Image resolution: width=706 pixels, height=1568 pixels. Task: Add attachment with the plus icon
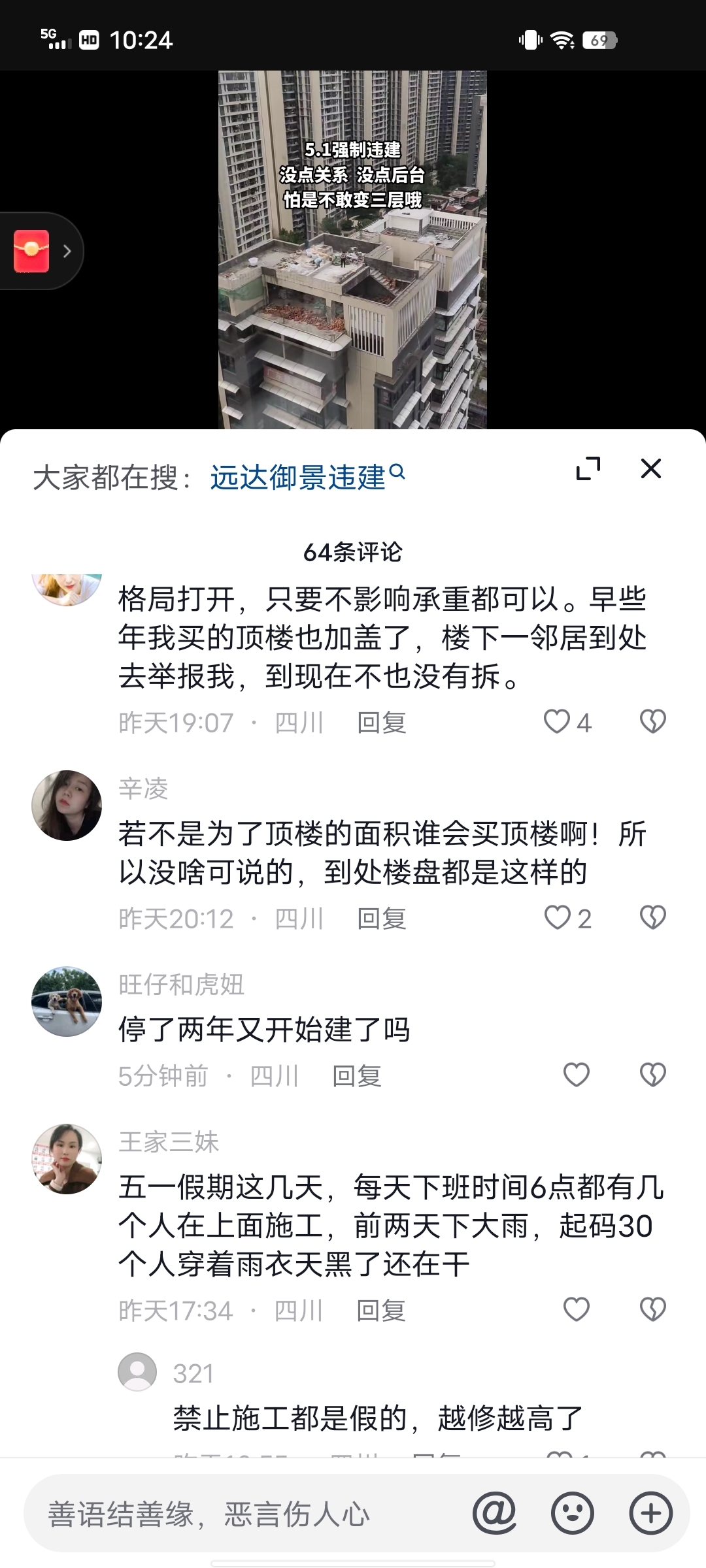[x=650, y=1513]
